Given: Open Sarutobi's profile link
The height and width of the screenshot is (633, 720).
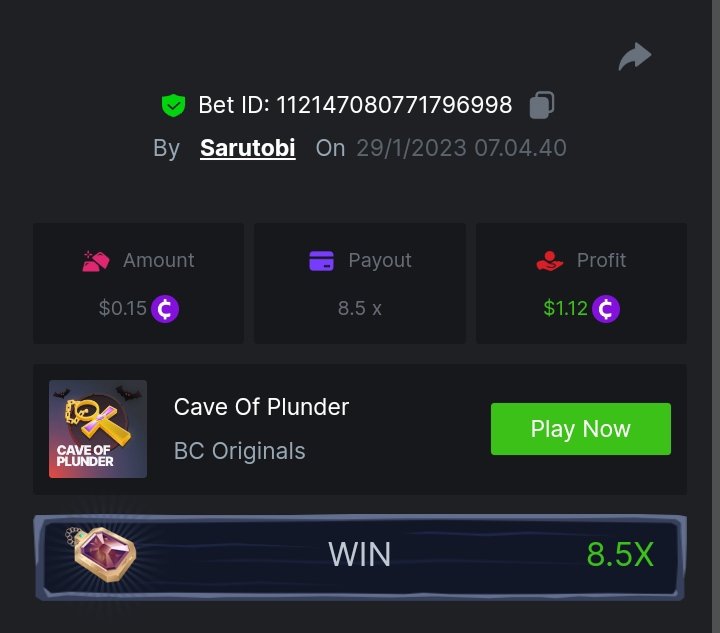Looking at the screenshot, I should tap(247, 148).
